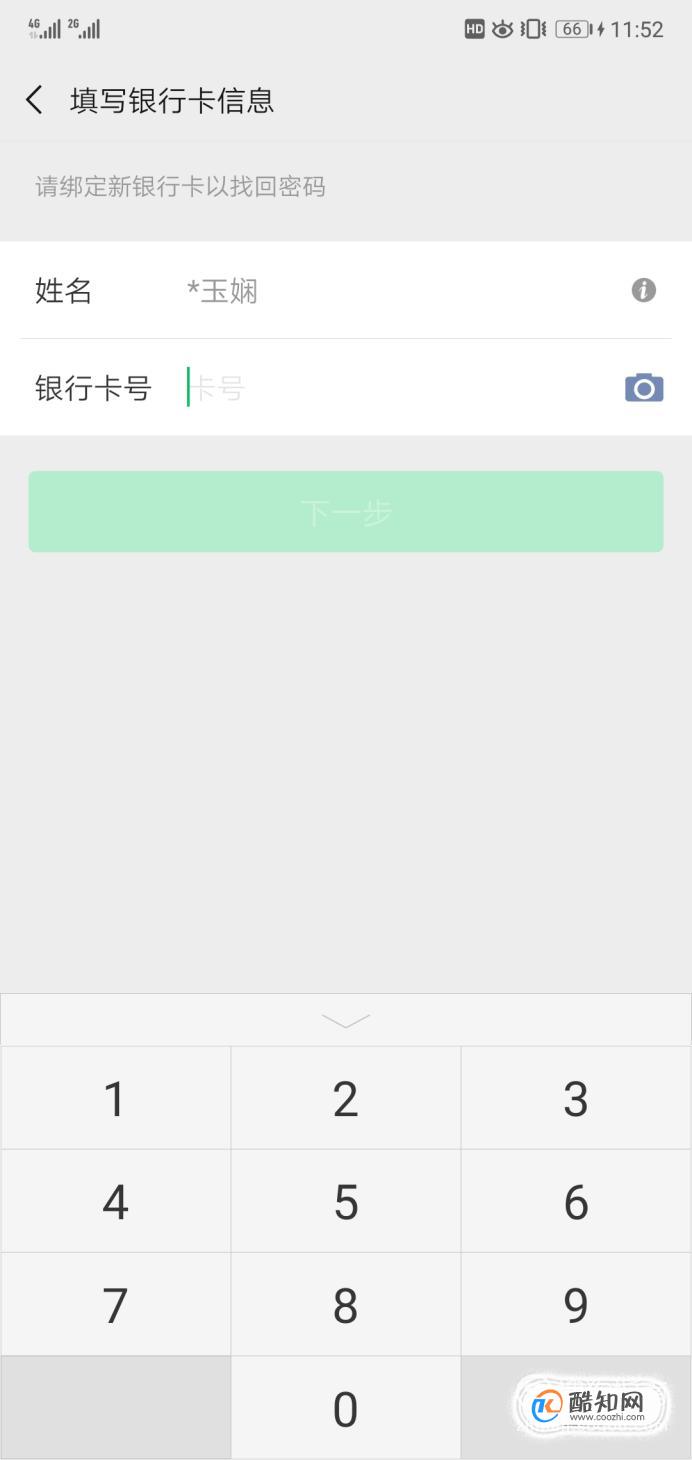Screen dimensions: 692x1460
Task: Enter digit 4 on keypad
Action: click(x=116, y=1202)
